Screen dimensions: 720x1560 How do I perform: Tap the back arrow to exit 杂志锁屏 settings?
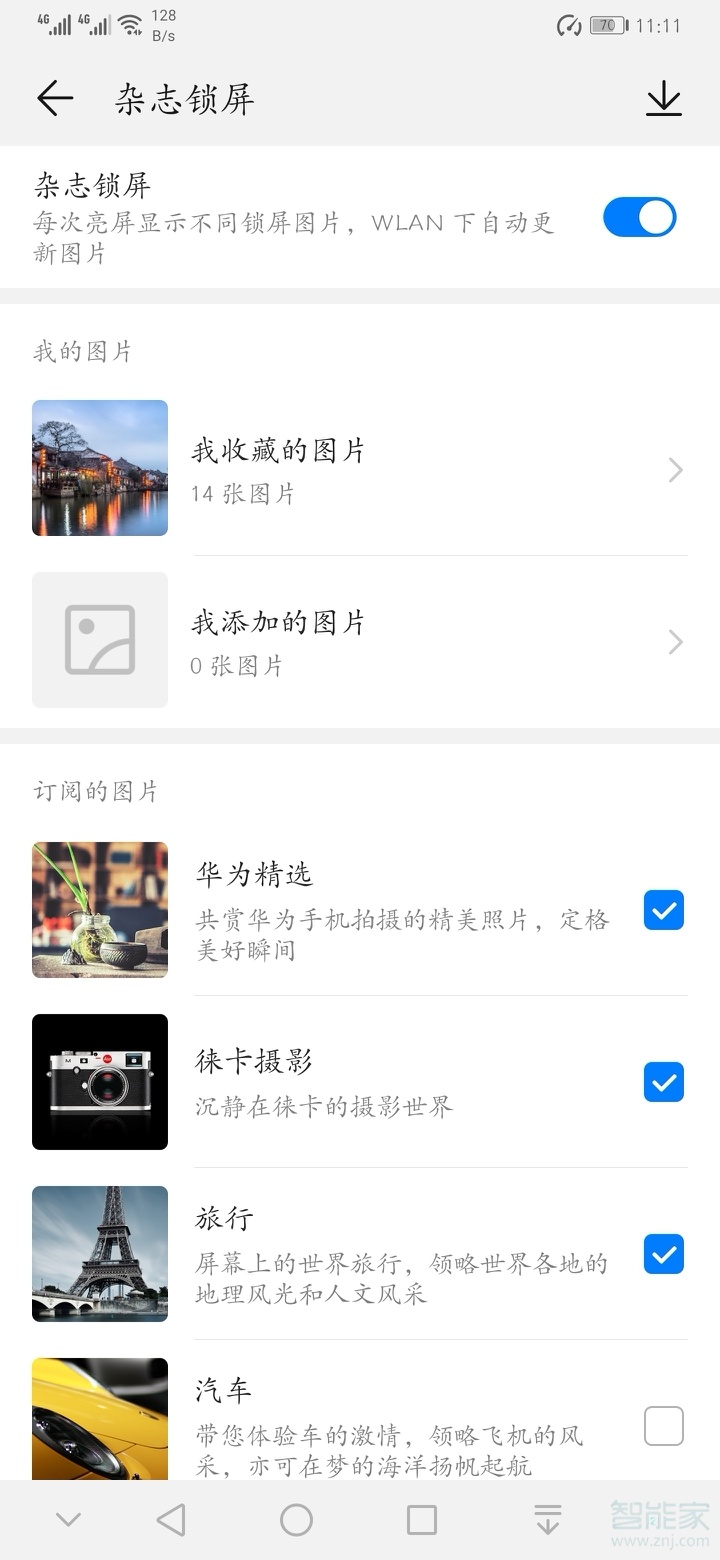pos(55,98)
